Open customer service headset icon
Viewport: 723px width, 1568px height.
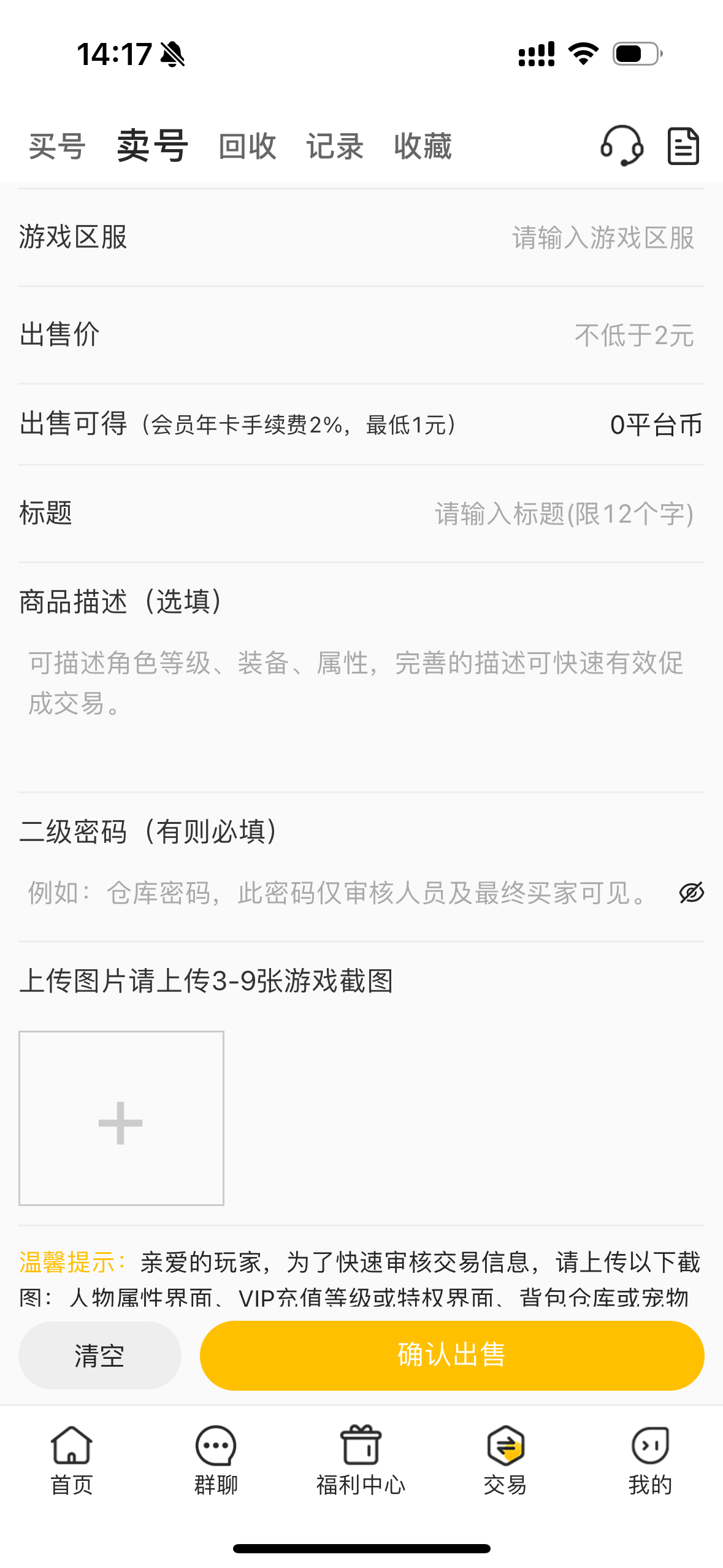click(x=621, y=146)
